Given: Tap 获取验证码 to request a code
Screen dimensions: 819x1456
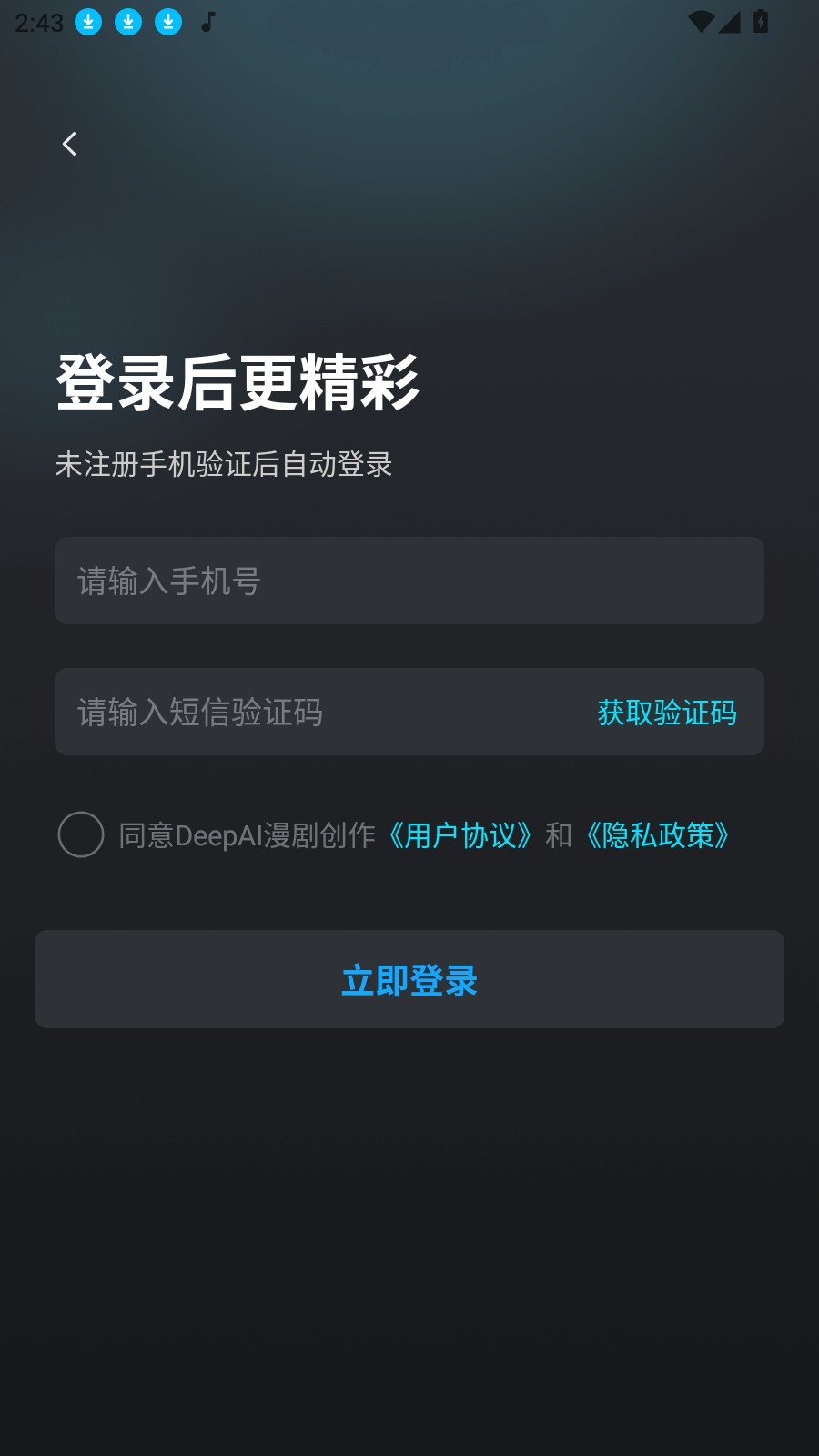Looking at the screenshot, I should (667, 712).
